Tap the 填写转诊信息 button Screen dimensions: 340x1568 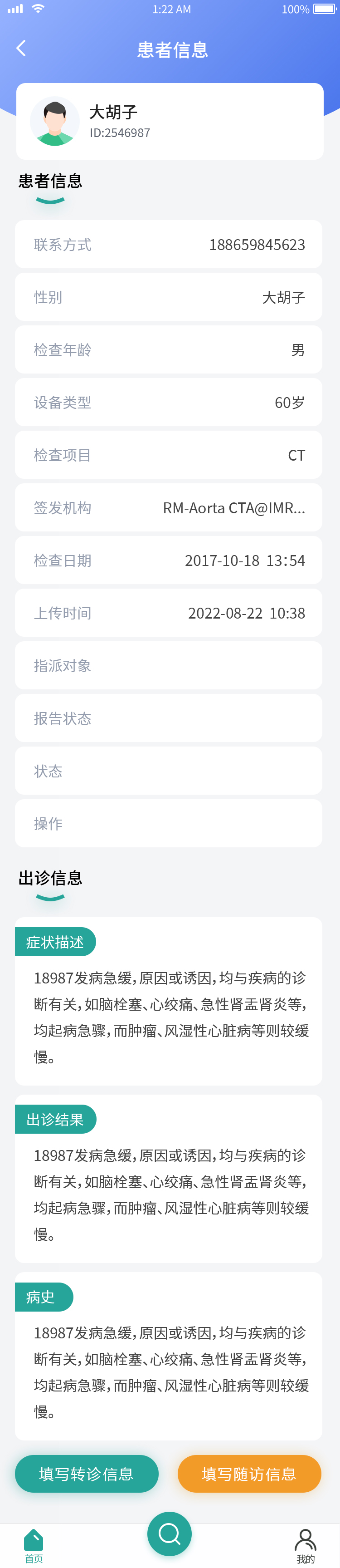pyautogui.click(x=87, y=1473)
